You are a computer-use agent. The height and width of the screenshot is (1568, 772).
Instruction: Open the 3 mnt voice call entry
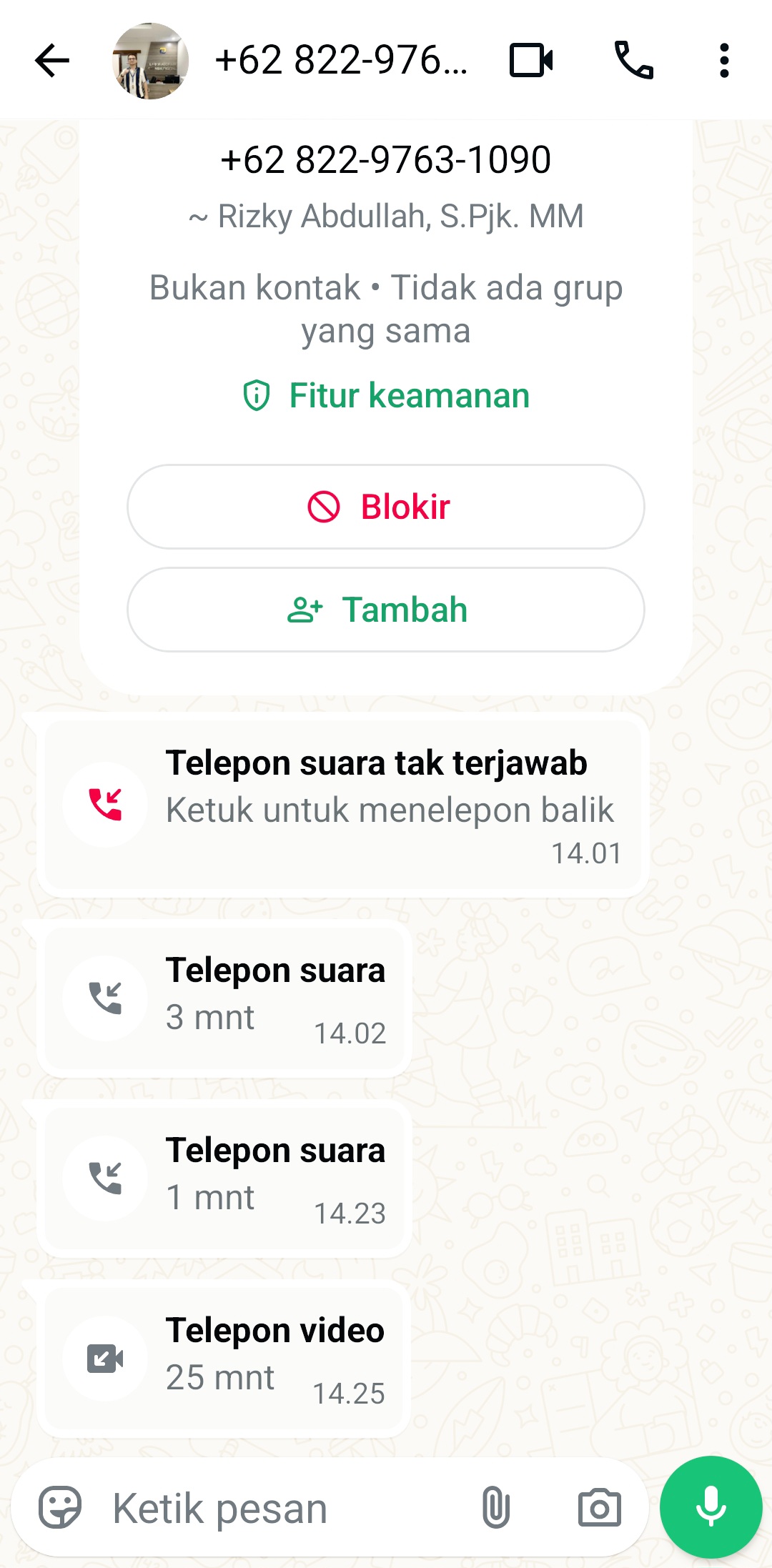pyautogui.click(x=224, y=998)
